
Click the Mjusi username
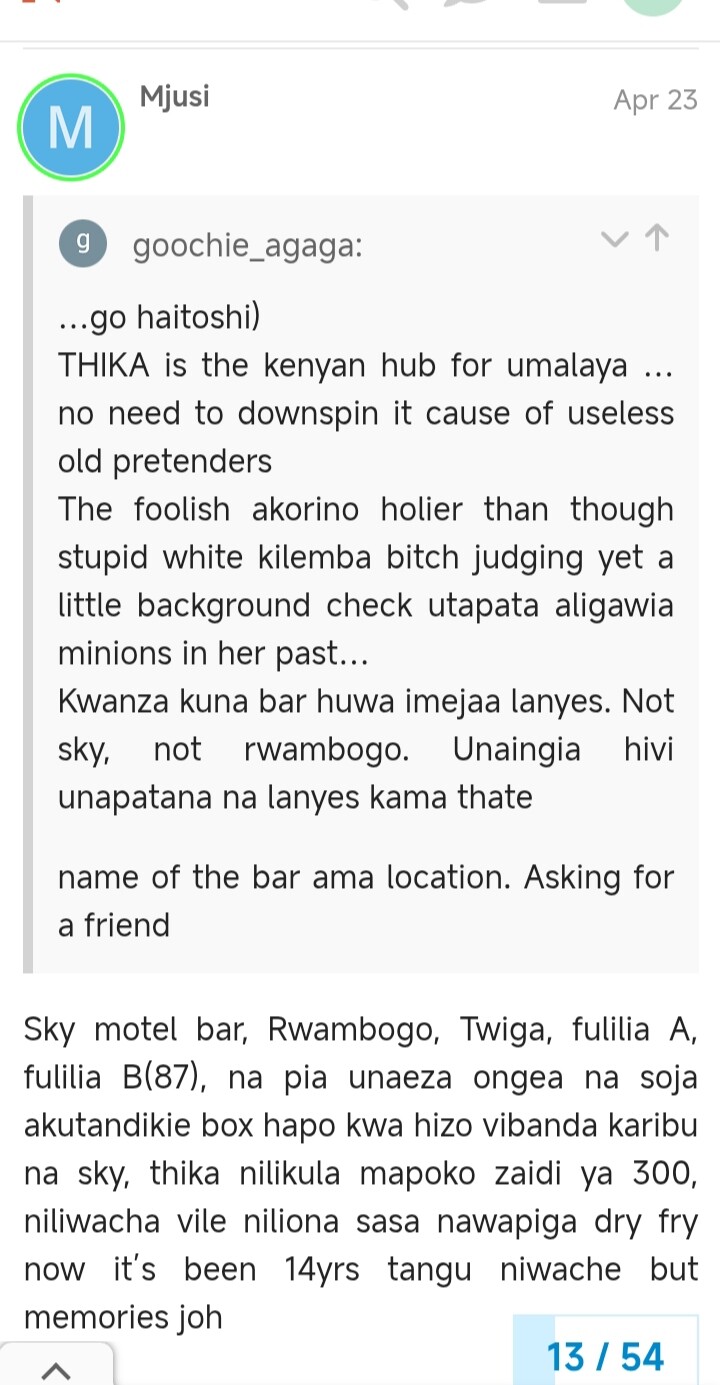[x=173, y=98]
